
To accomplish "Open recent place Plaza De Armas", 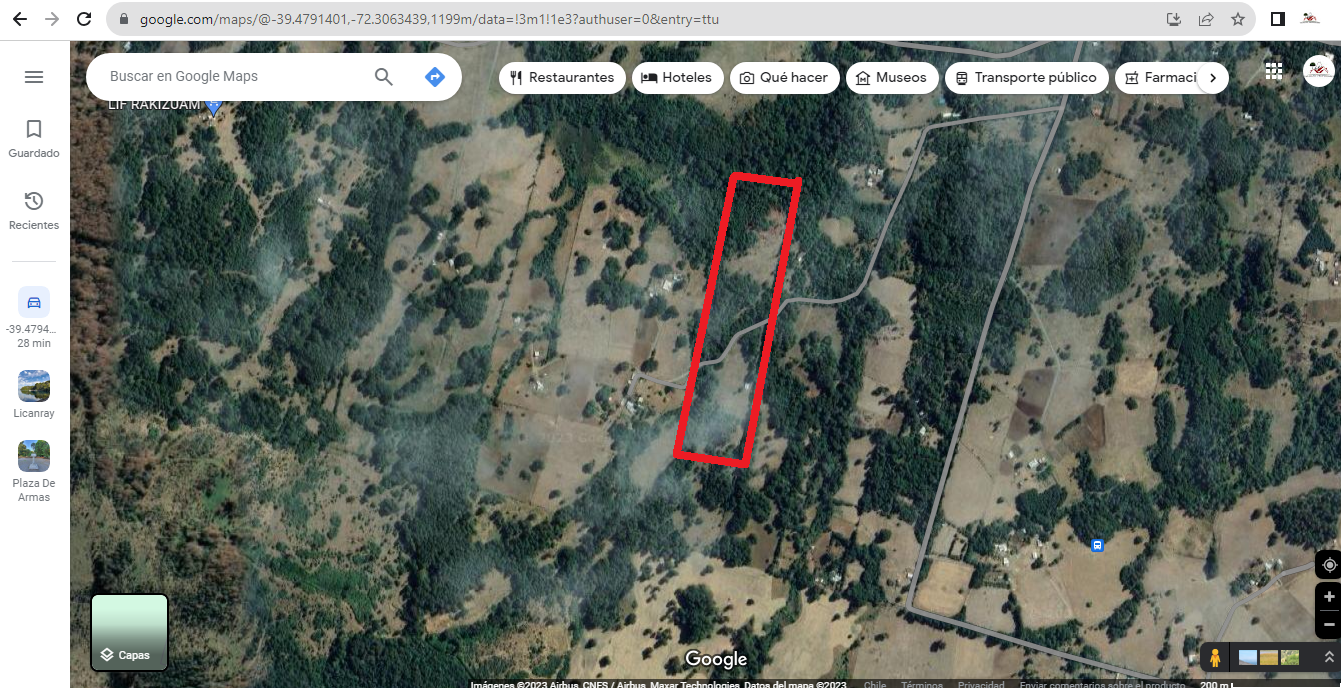I will pos(34,470).
